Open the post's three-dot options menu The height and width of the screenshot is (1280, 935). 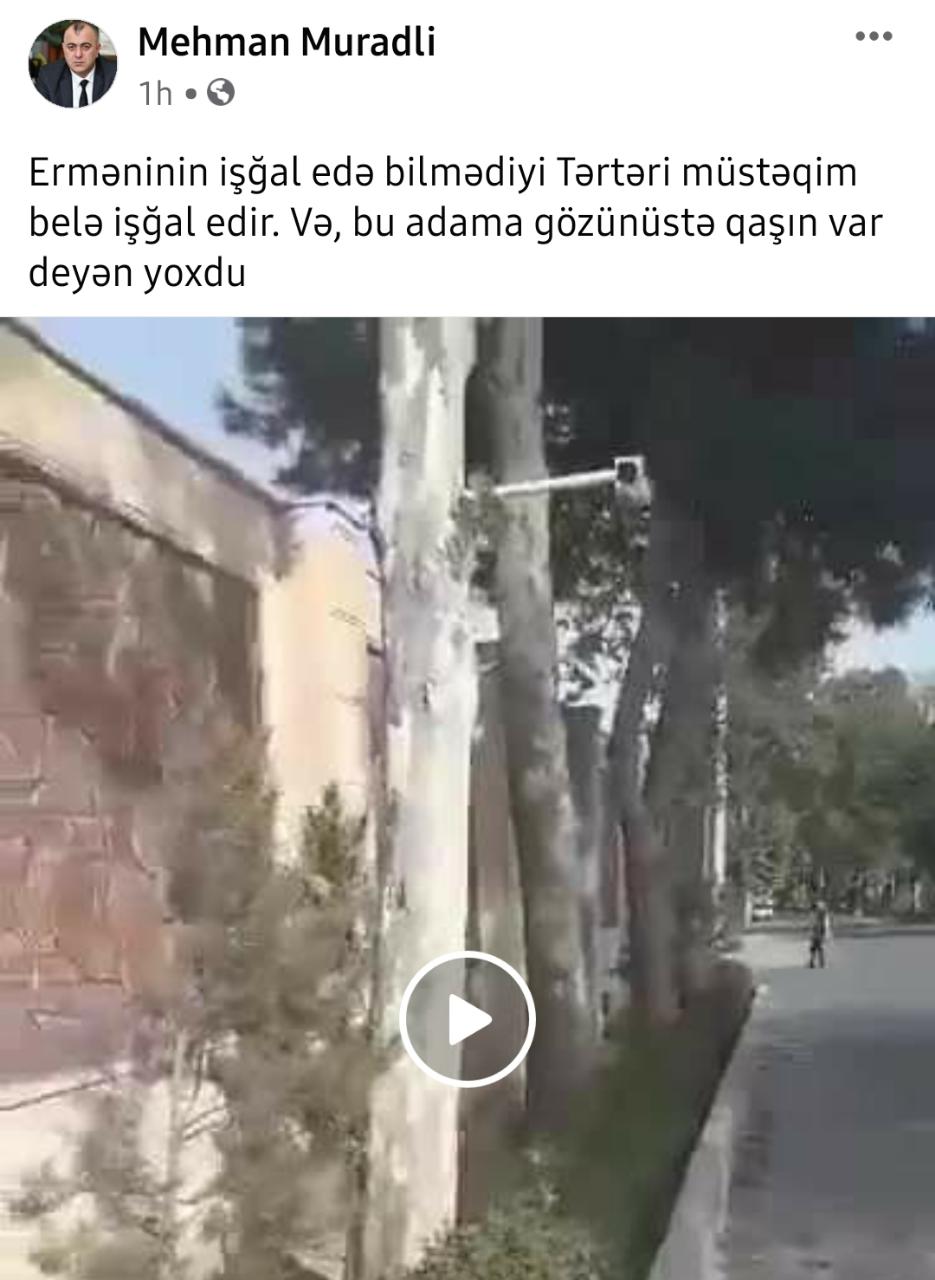pyautogui.click(x=872, y=36)
